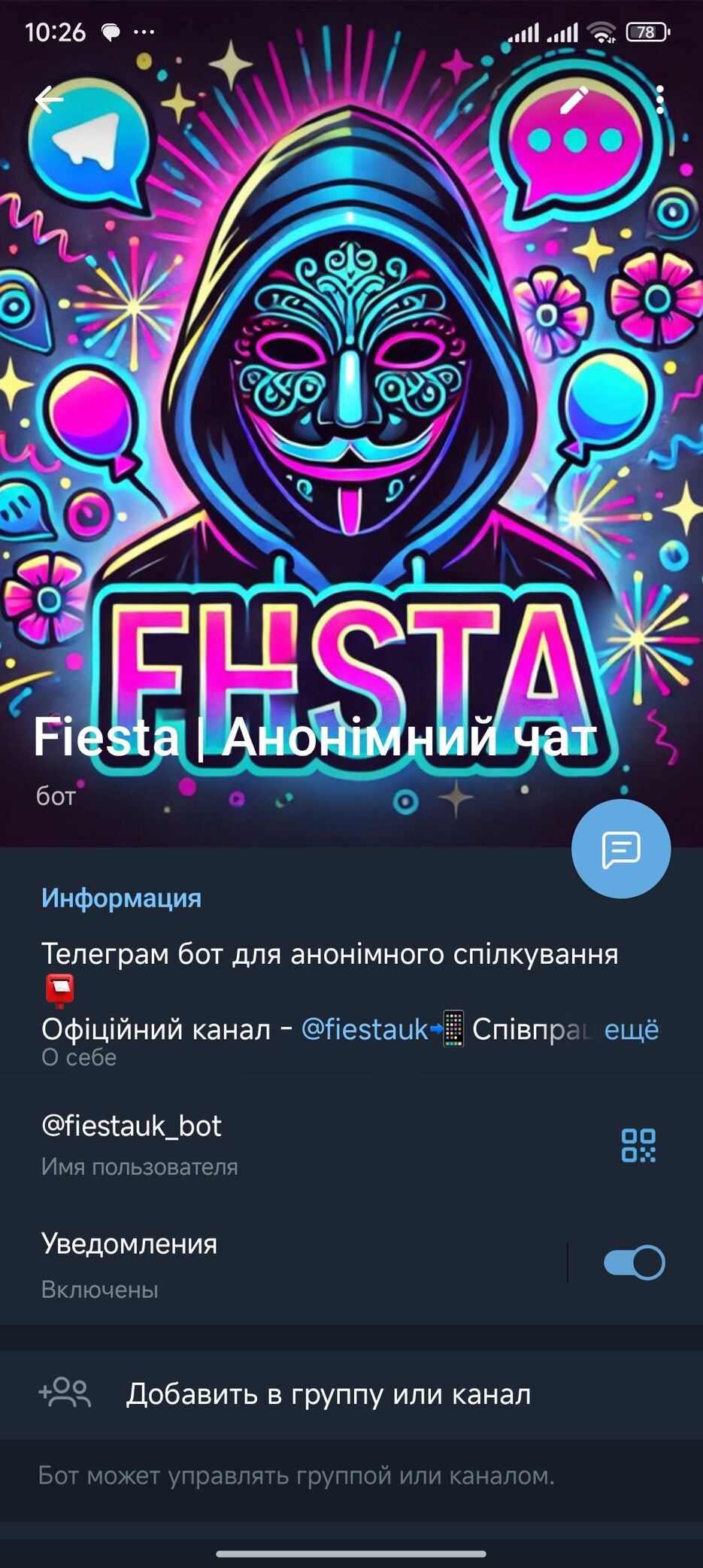Viewport: 703px width, 1568px height.
Task: Toggle the Уведомления switch off
Action: [x=634, y=1263]
